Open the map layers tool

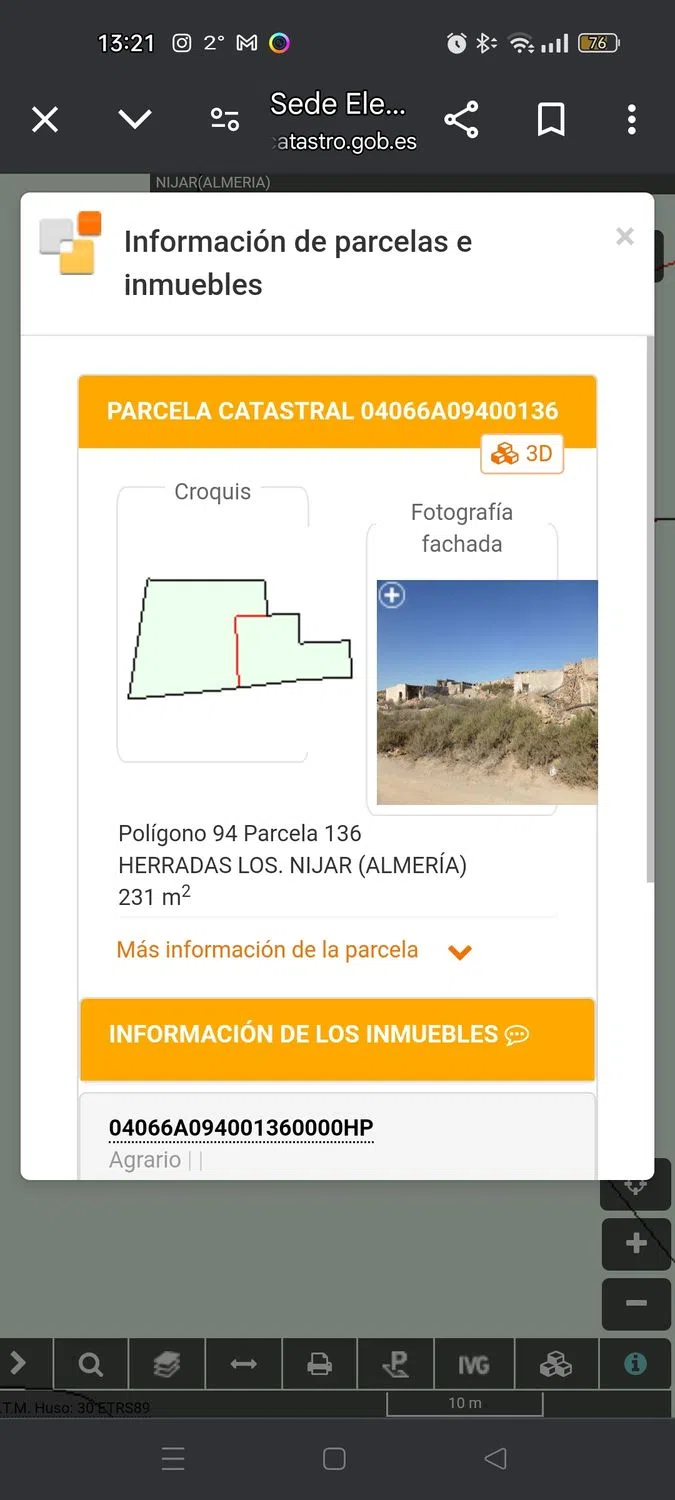point(167,1364)
